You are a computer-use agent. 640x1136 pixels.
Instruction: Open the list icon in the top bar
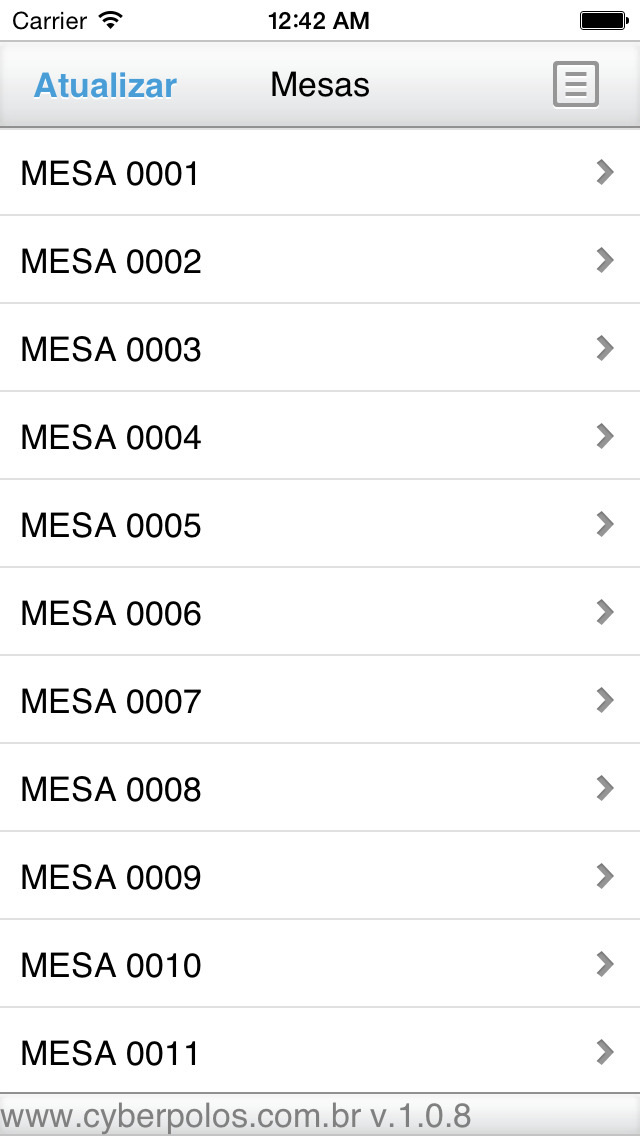(575, 85)
